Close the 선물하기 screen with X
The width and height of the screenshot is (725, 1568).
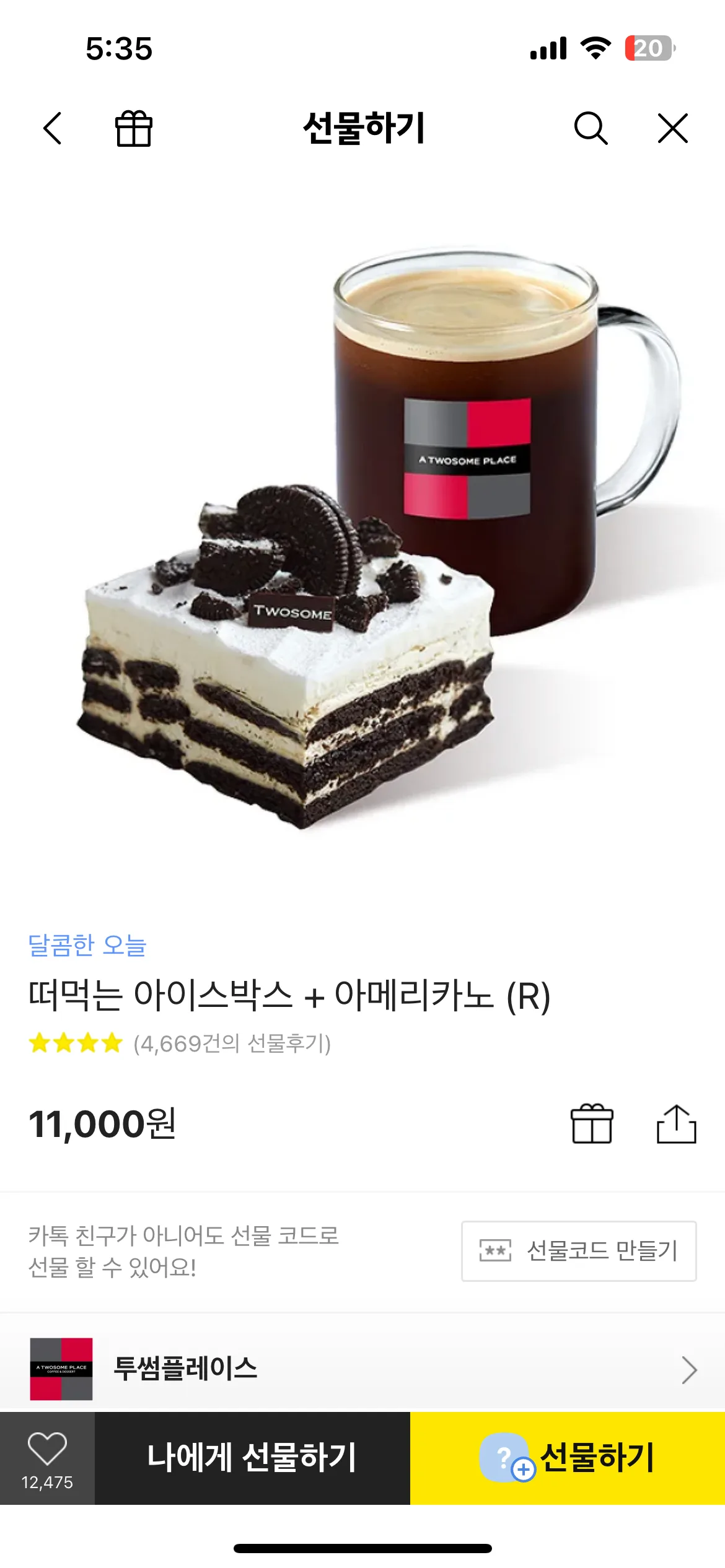pyautogui.click(x=673, y=129)
